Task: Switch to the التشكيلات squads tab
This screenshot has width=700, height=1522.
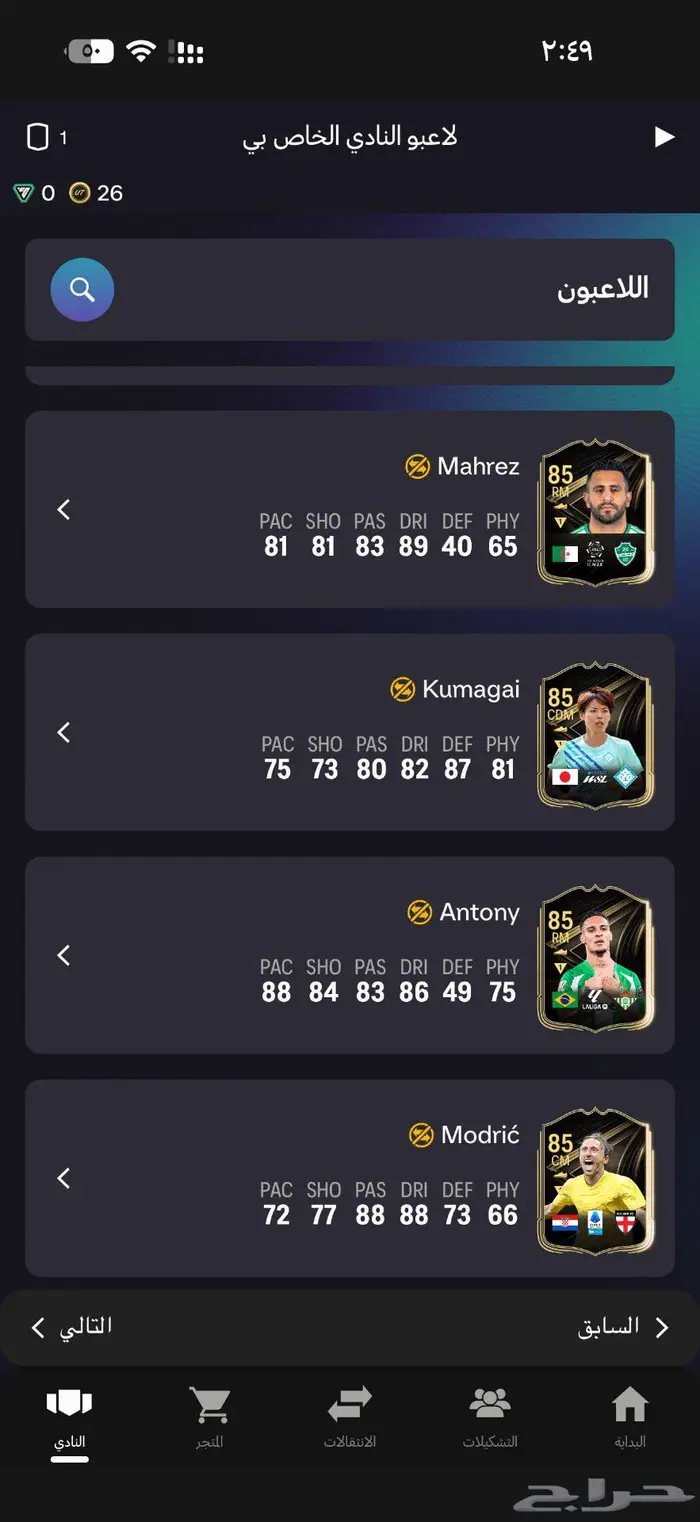Action: (490, 1418)
